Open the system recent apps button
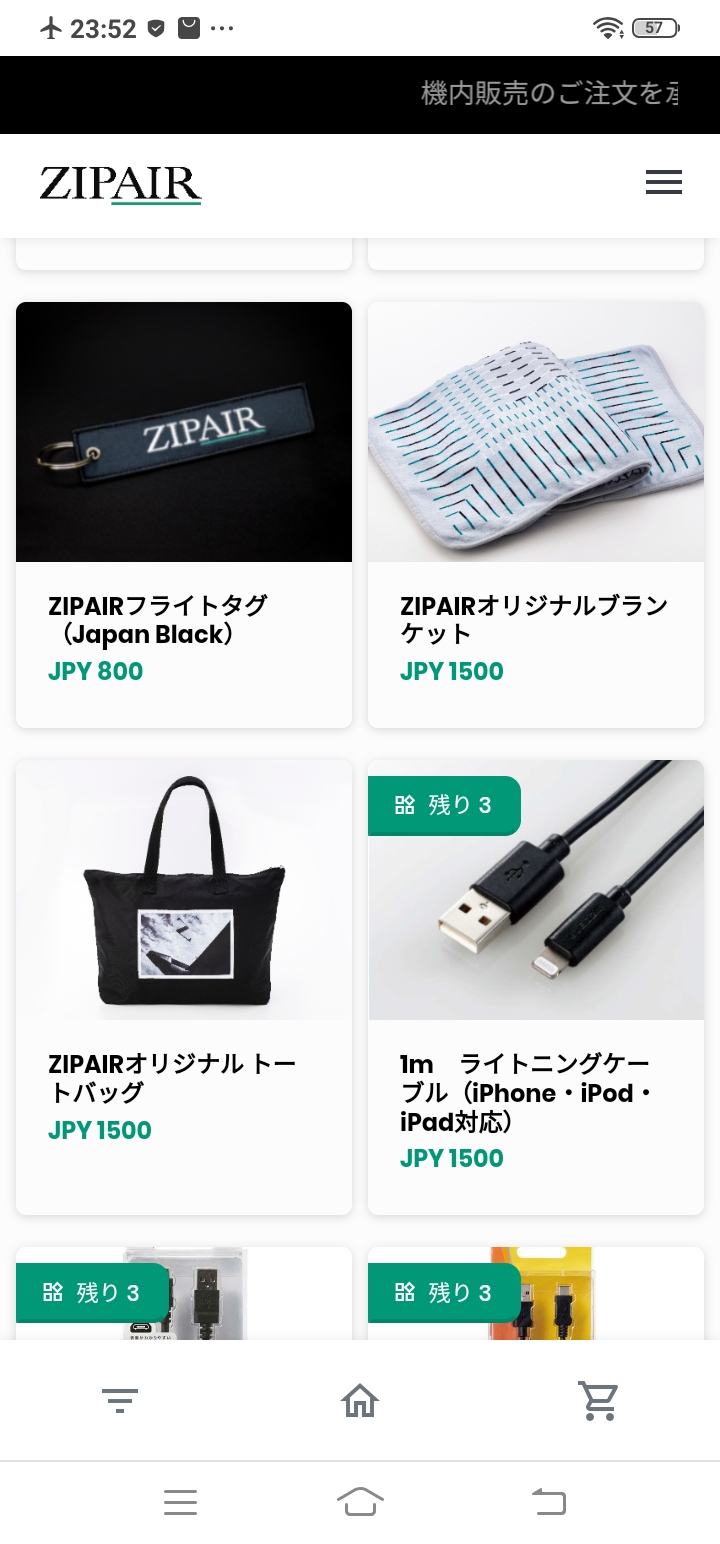Viewport: 720px width, 1544px height. (x=180, y=1501)
